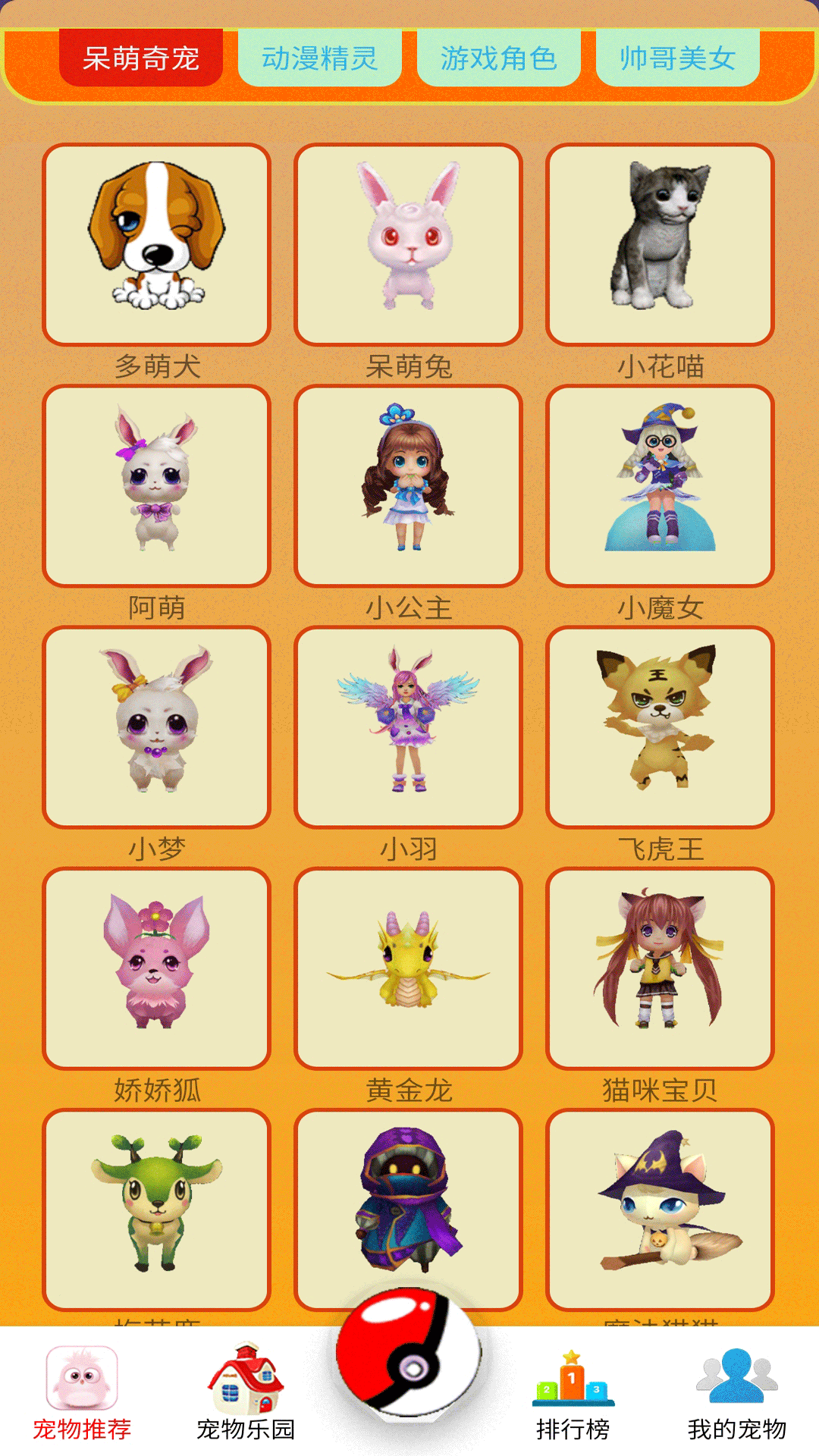This screenshot has height=1456, width=819.
Task: Select the 阿萌 pet tile
Action: (156, 485)
